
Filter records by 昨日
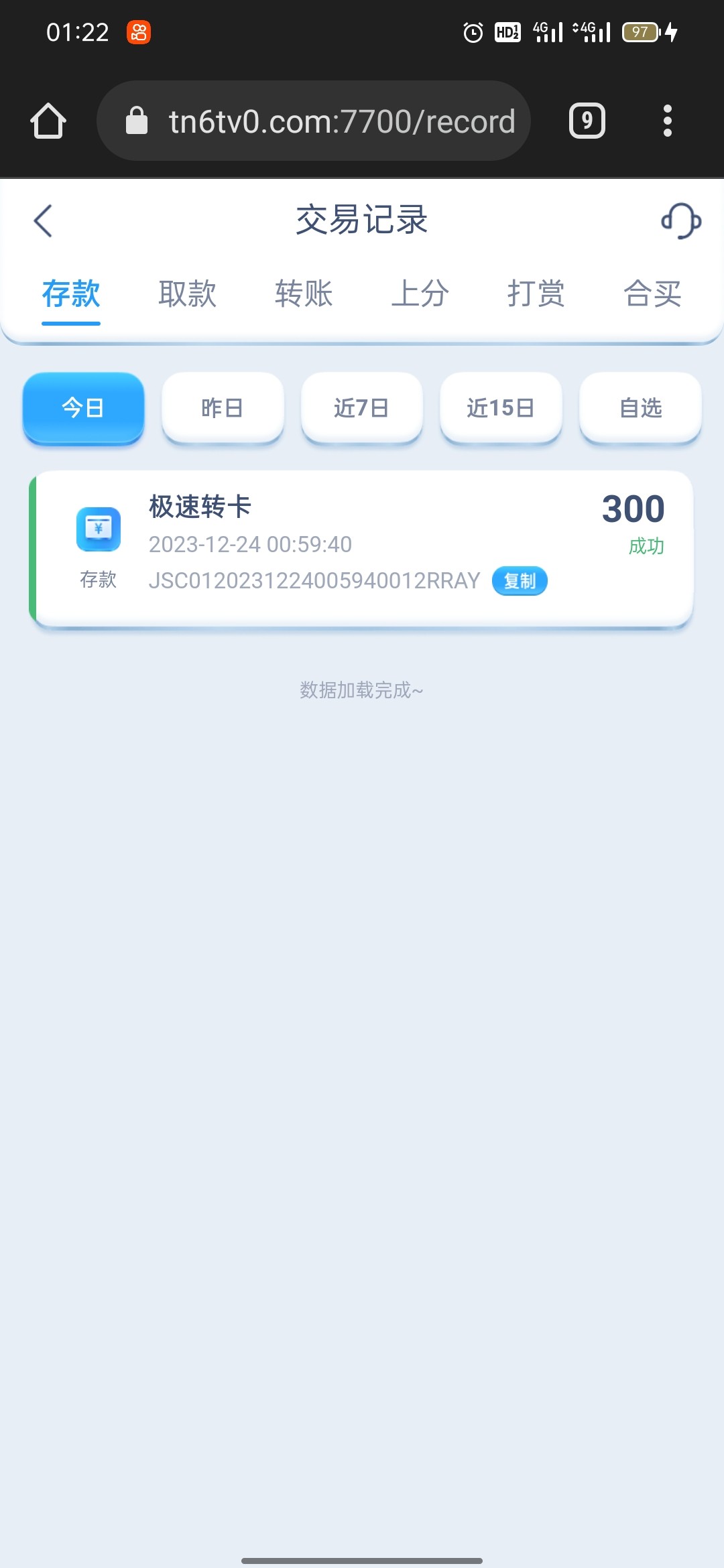click(223, 407)
